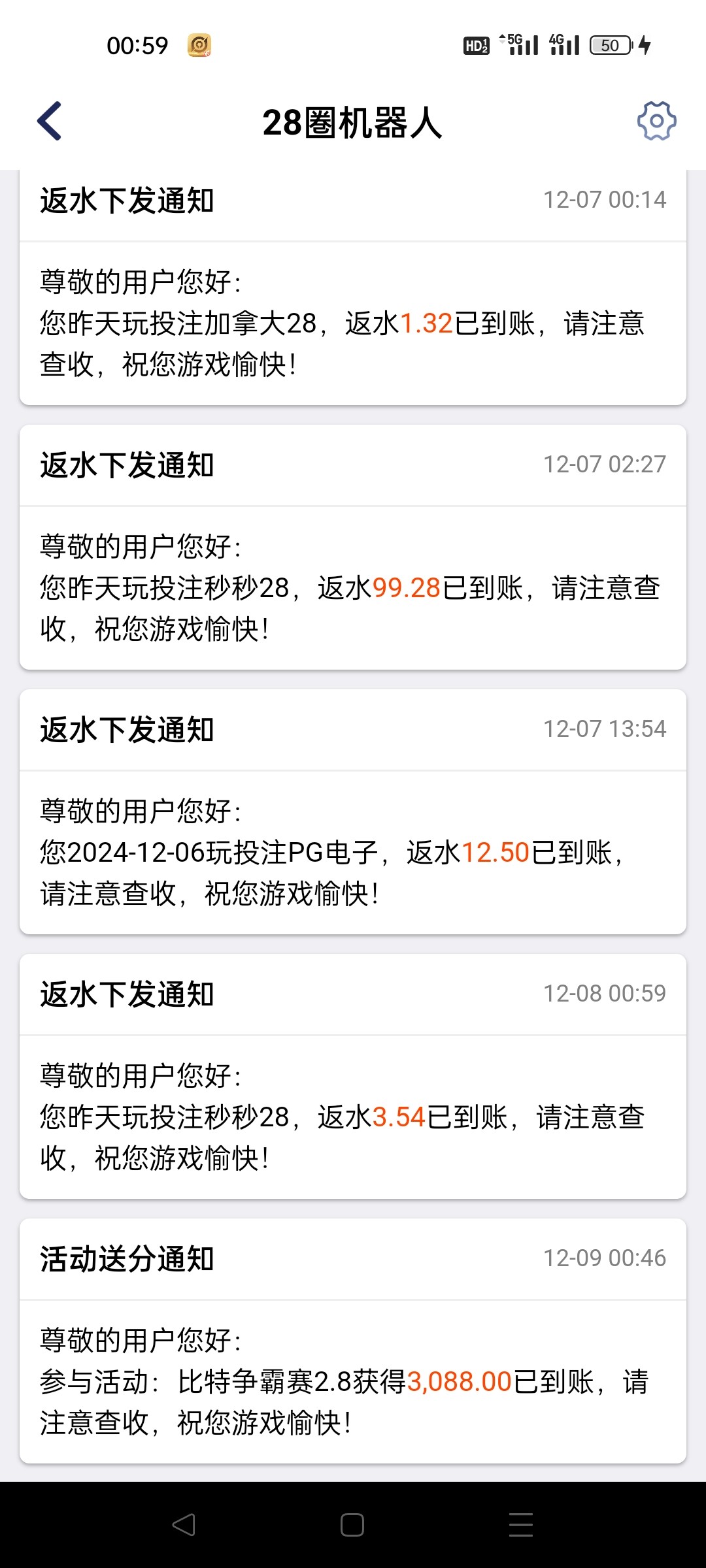Open the settings gear icon
The width and height of the screenshot is (706, 1568).
pyautogui.click(x=656, y=121)
